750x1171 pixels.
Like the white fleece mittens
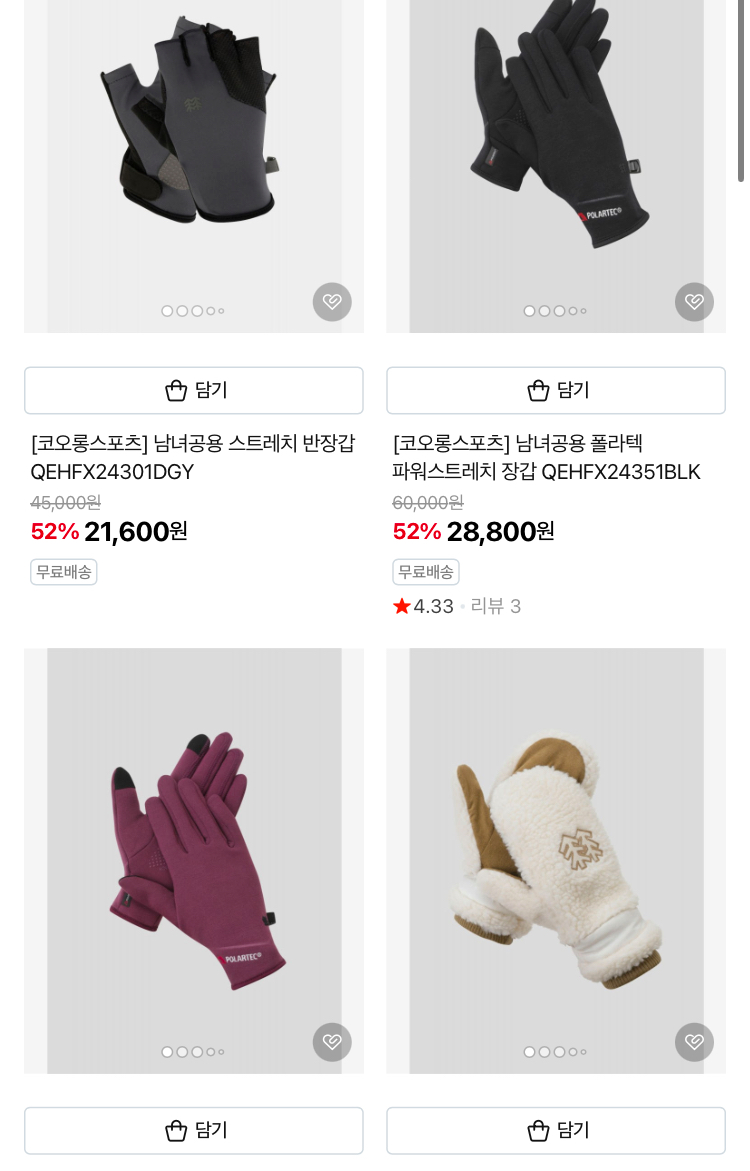click(x=694, y=1042)
